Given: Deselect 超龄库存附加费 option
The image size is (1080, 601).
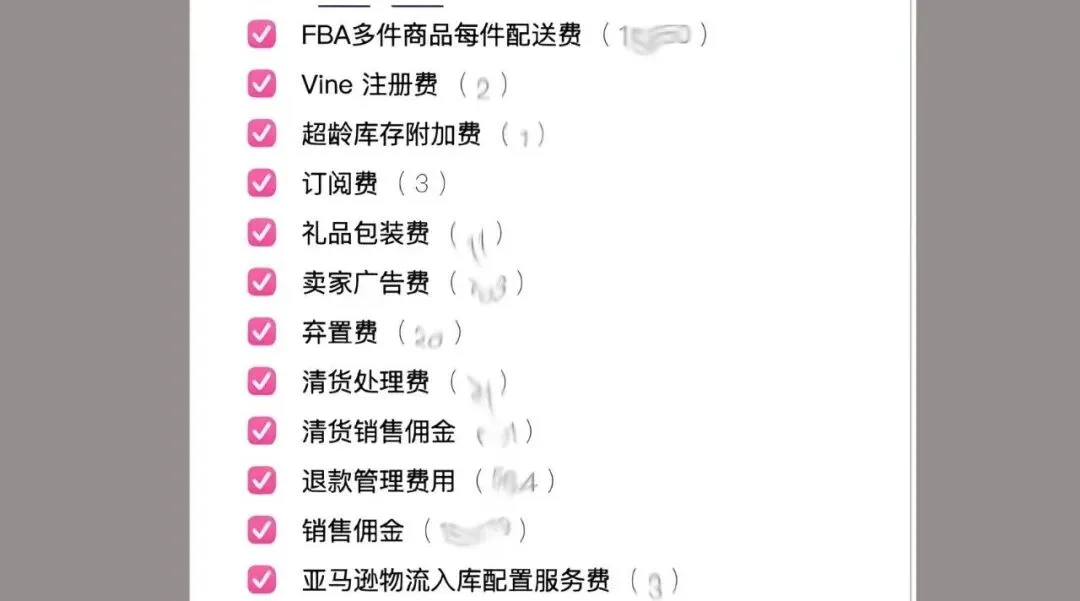Looking at the screenshot, I should 261,133.
